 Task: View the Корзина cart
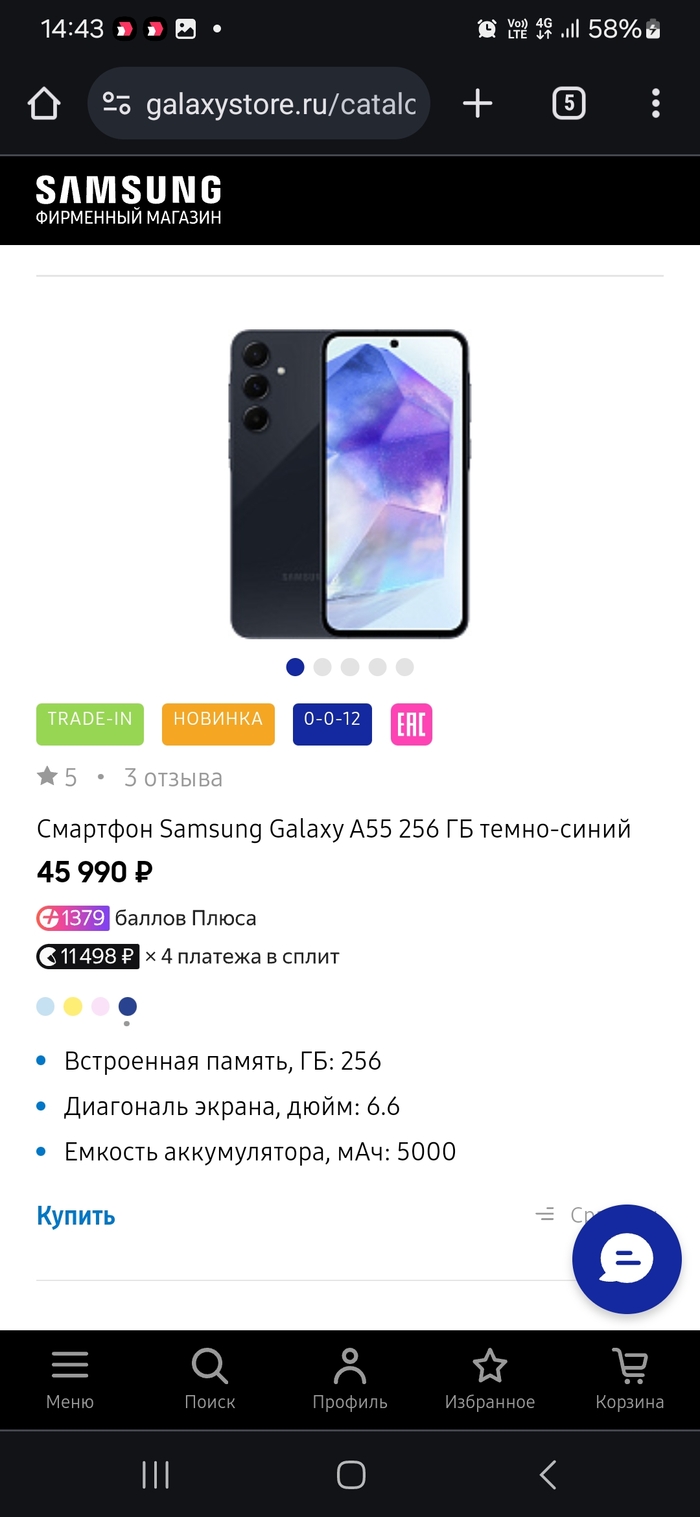pos(630,1379)
